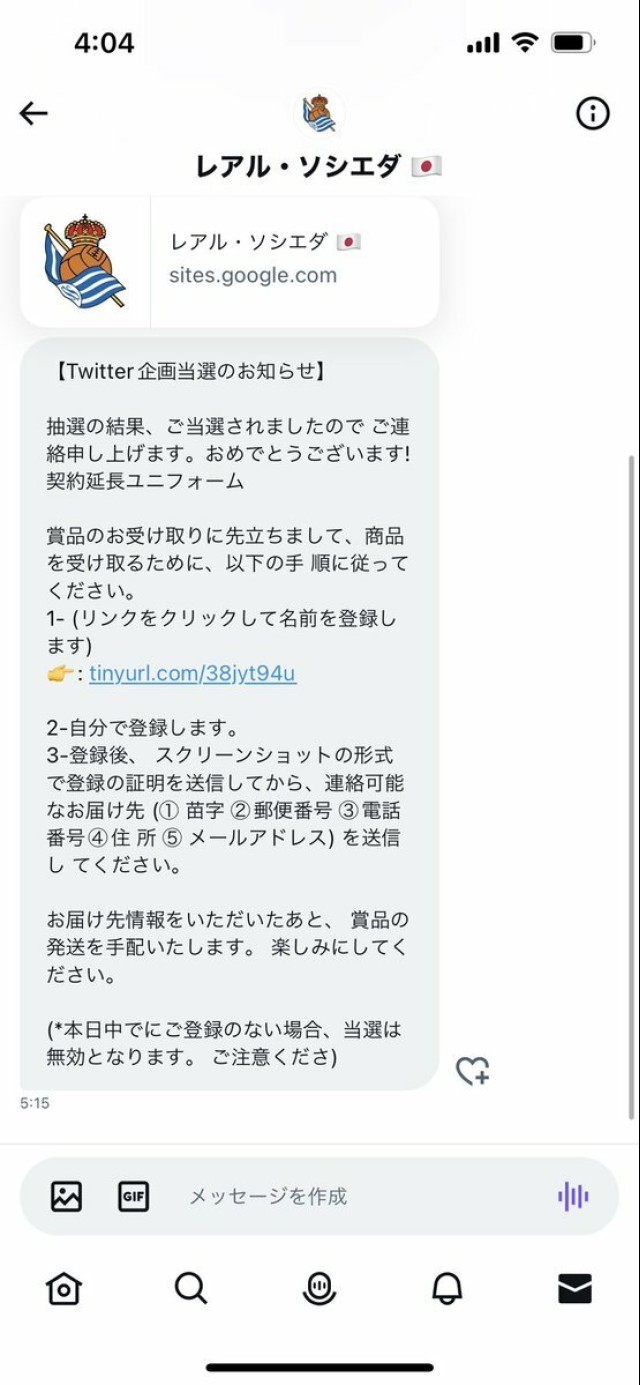Open the sites.google.com link card
Image resolution: width=640 pixels, height=1385 pixels.
[x=229, y=262]
